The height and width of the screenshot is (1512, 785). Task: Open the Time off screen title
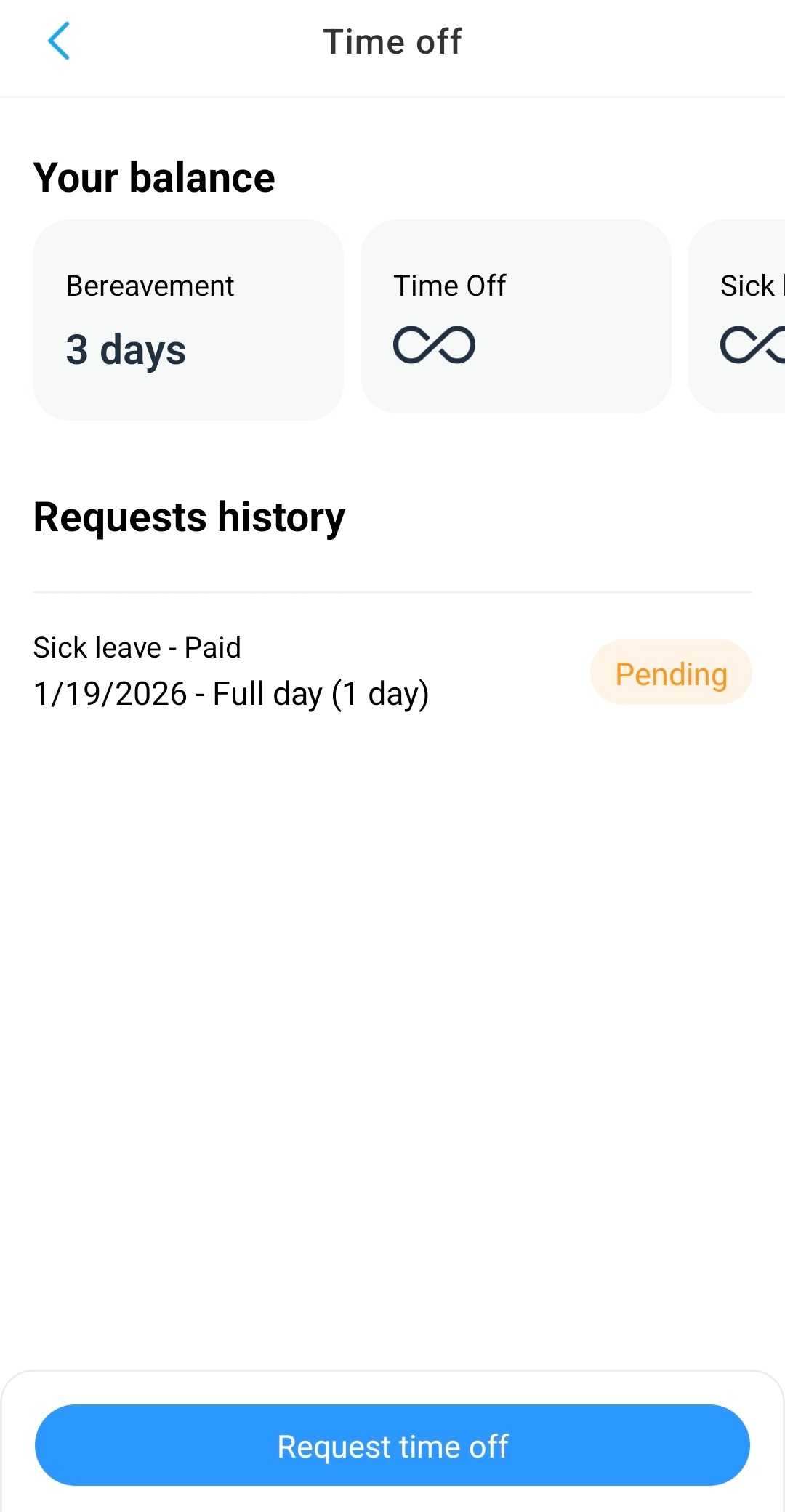(x=392, y=41)
